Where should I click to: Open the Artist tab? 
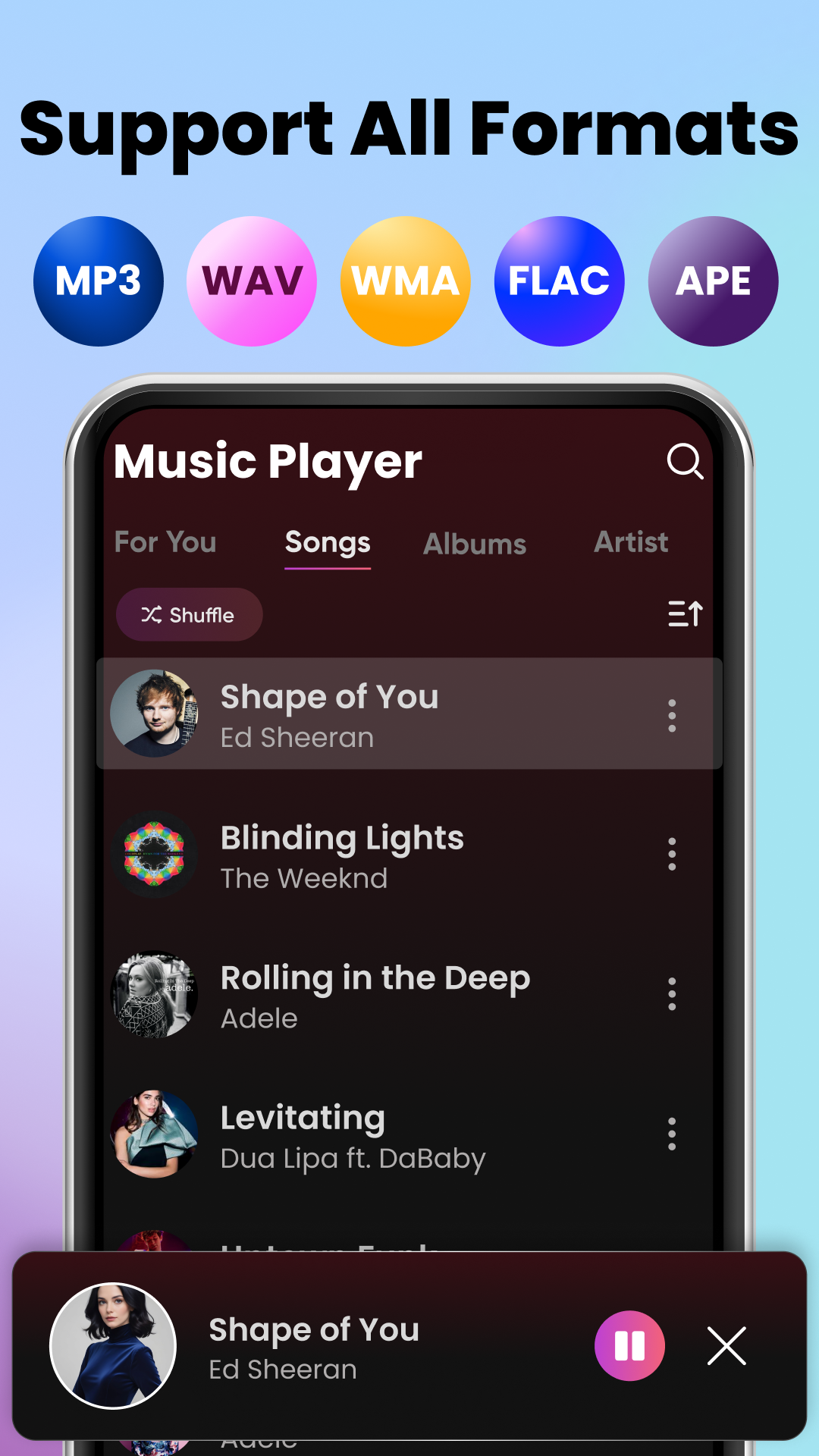click(x=631, y=541)
